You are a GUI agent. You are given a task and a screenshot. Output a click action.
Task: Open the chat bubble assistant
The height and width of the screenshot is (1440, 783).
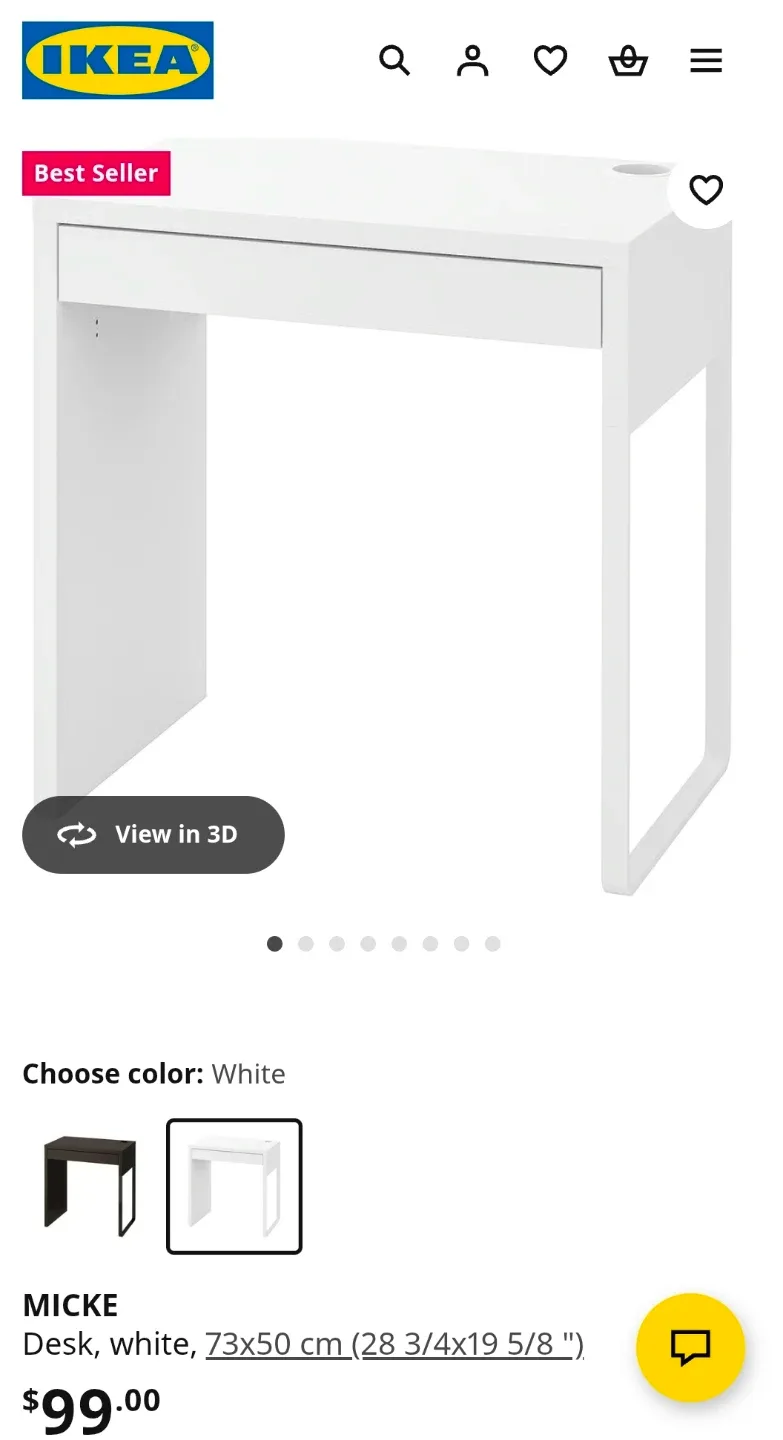coord(690,1347)
